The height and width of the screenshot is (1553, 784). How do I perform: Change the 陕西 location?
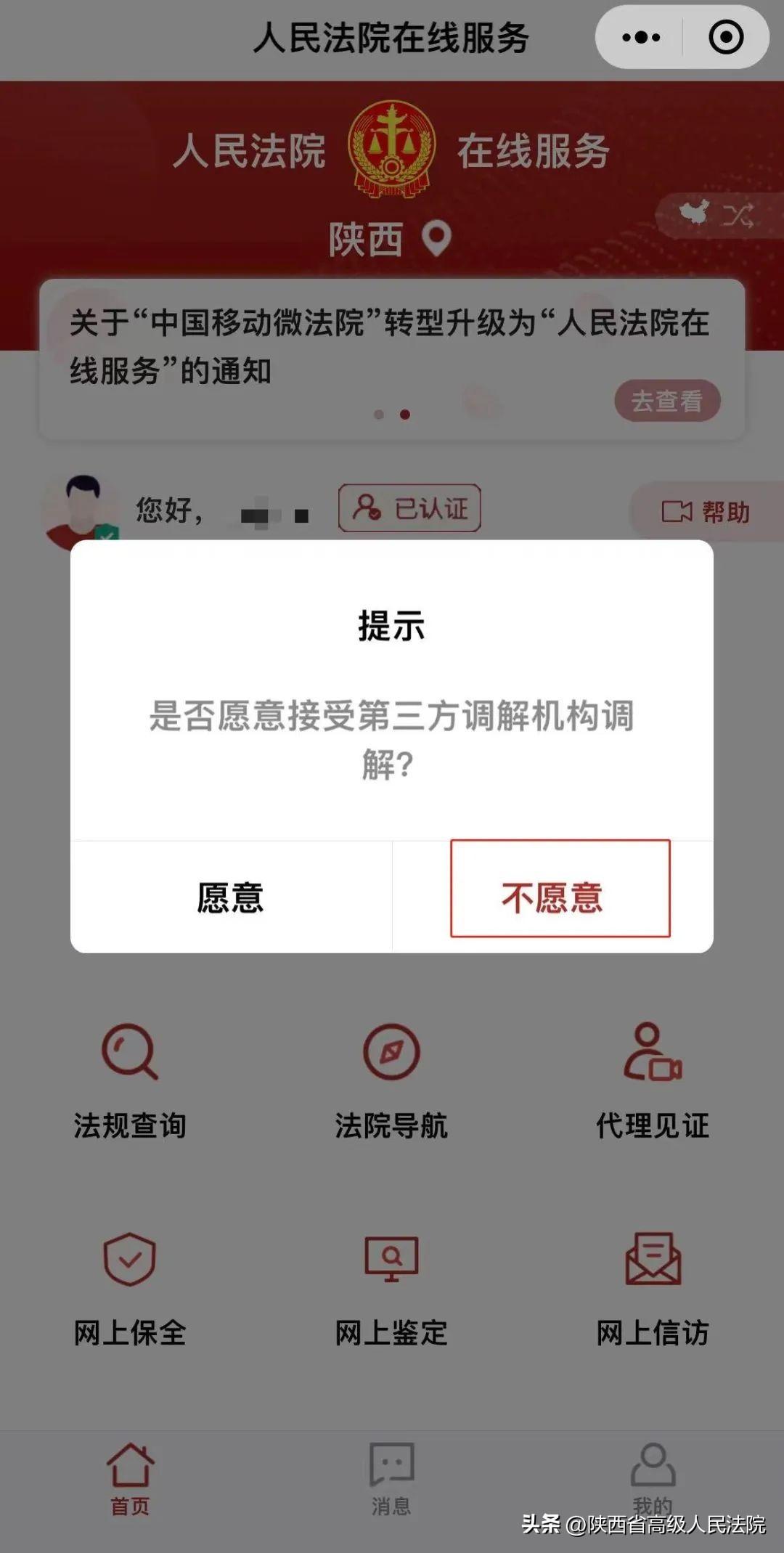tap(390, 240)
